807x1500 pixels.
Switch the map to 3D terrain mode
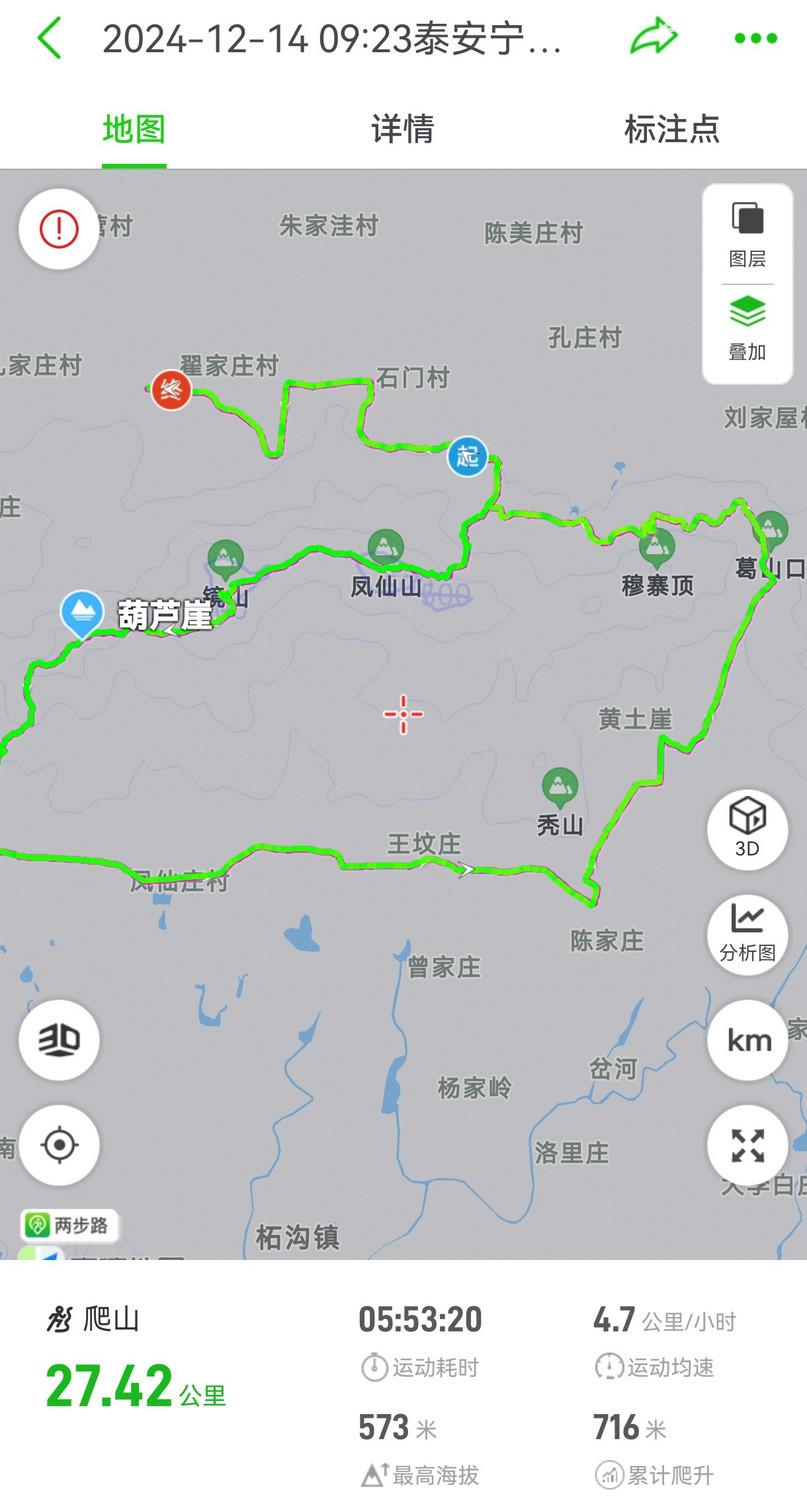tap(59, 1040)
